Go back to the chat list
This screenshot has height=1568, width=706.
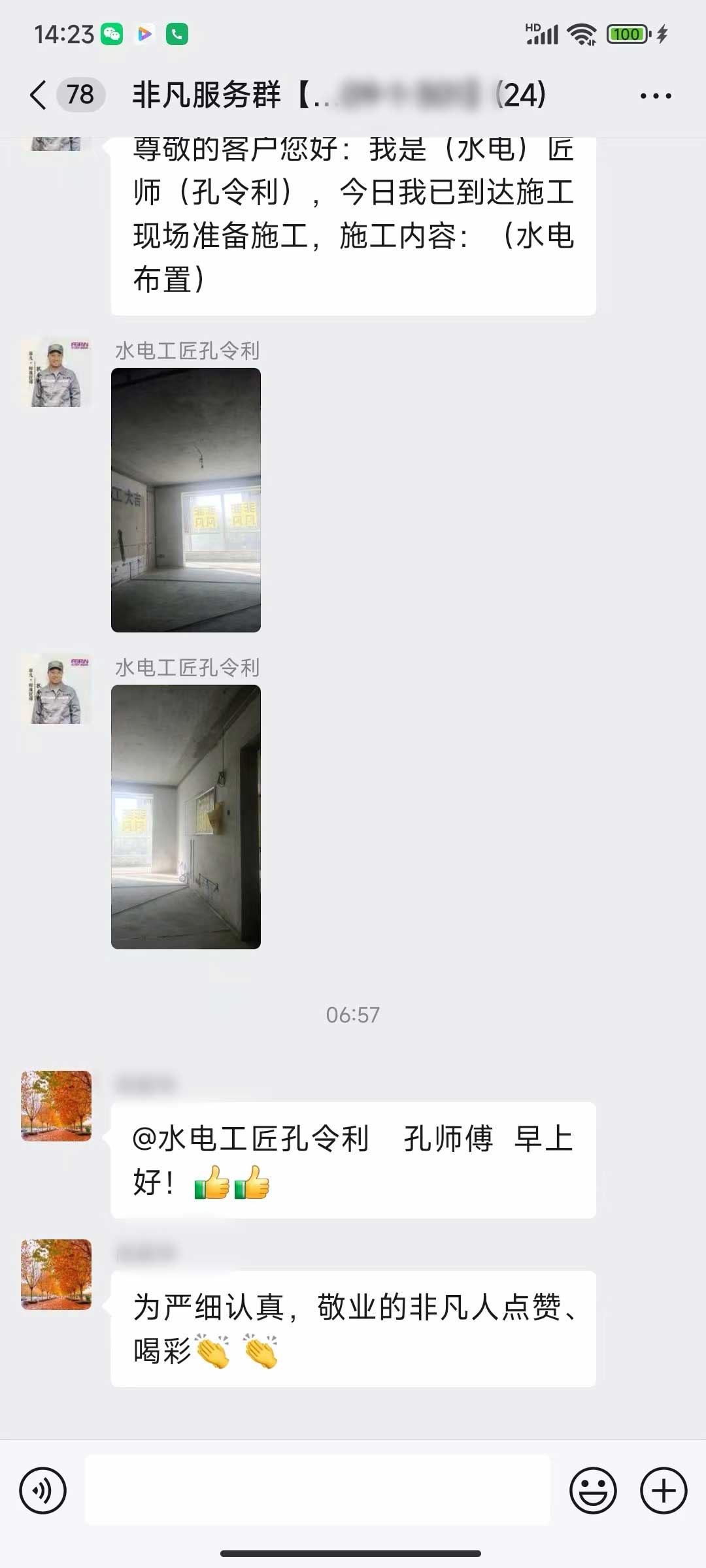pos(39,95)
